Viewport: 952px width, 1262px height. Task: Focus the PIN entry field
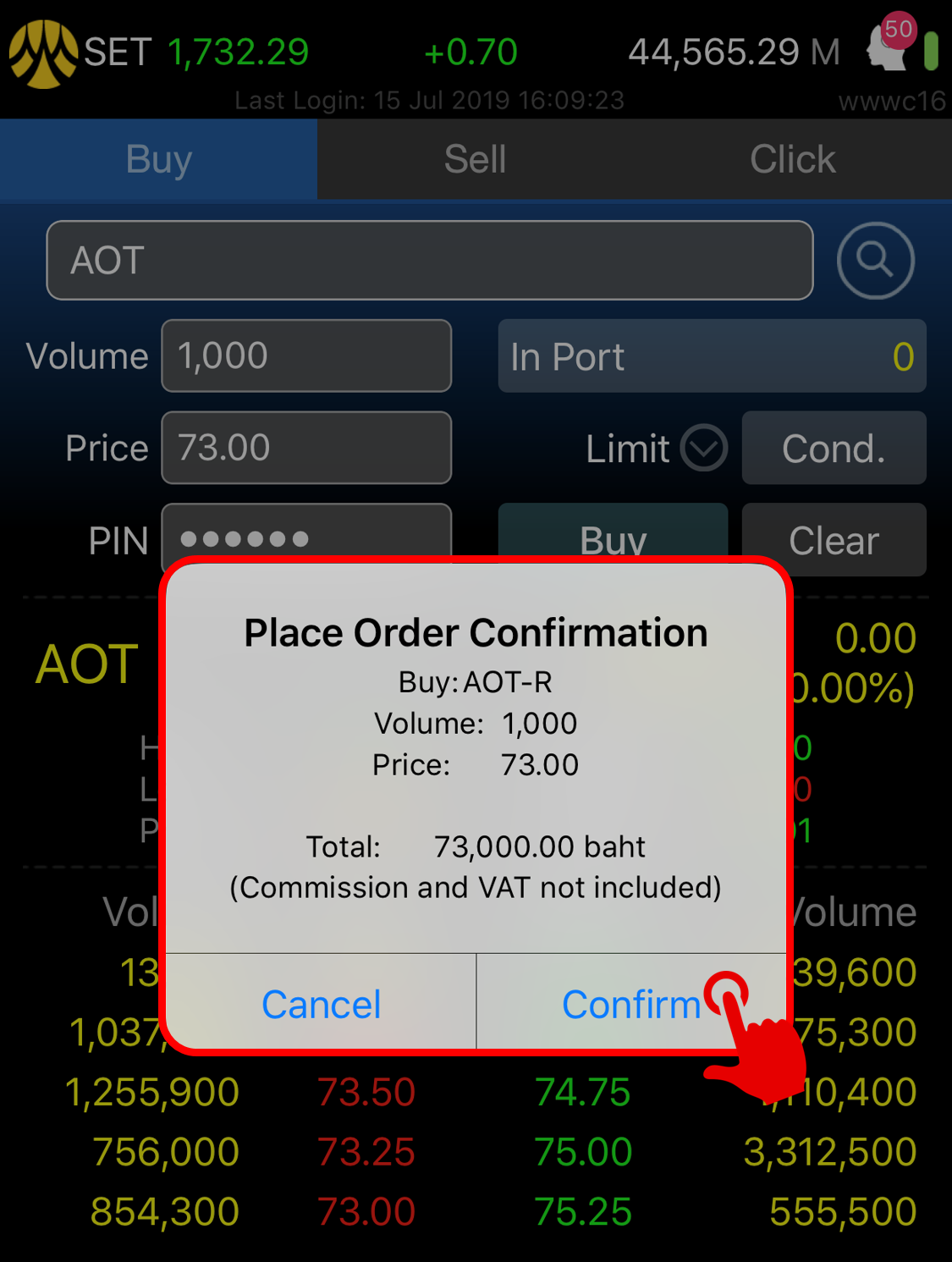pos(306,535)
